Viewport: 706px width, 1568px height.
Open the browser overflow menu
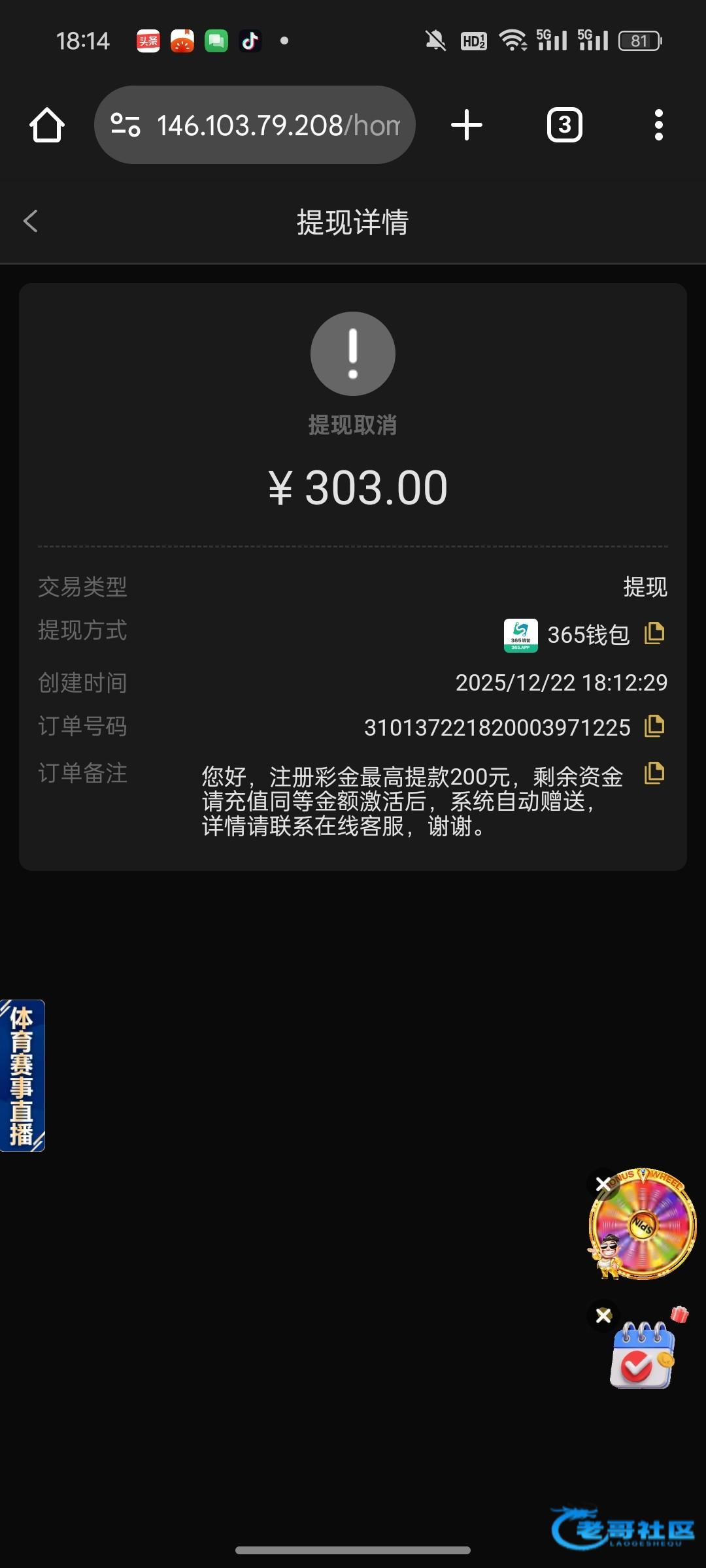658,125
